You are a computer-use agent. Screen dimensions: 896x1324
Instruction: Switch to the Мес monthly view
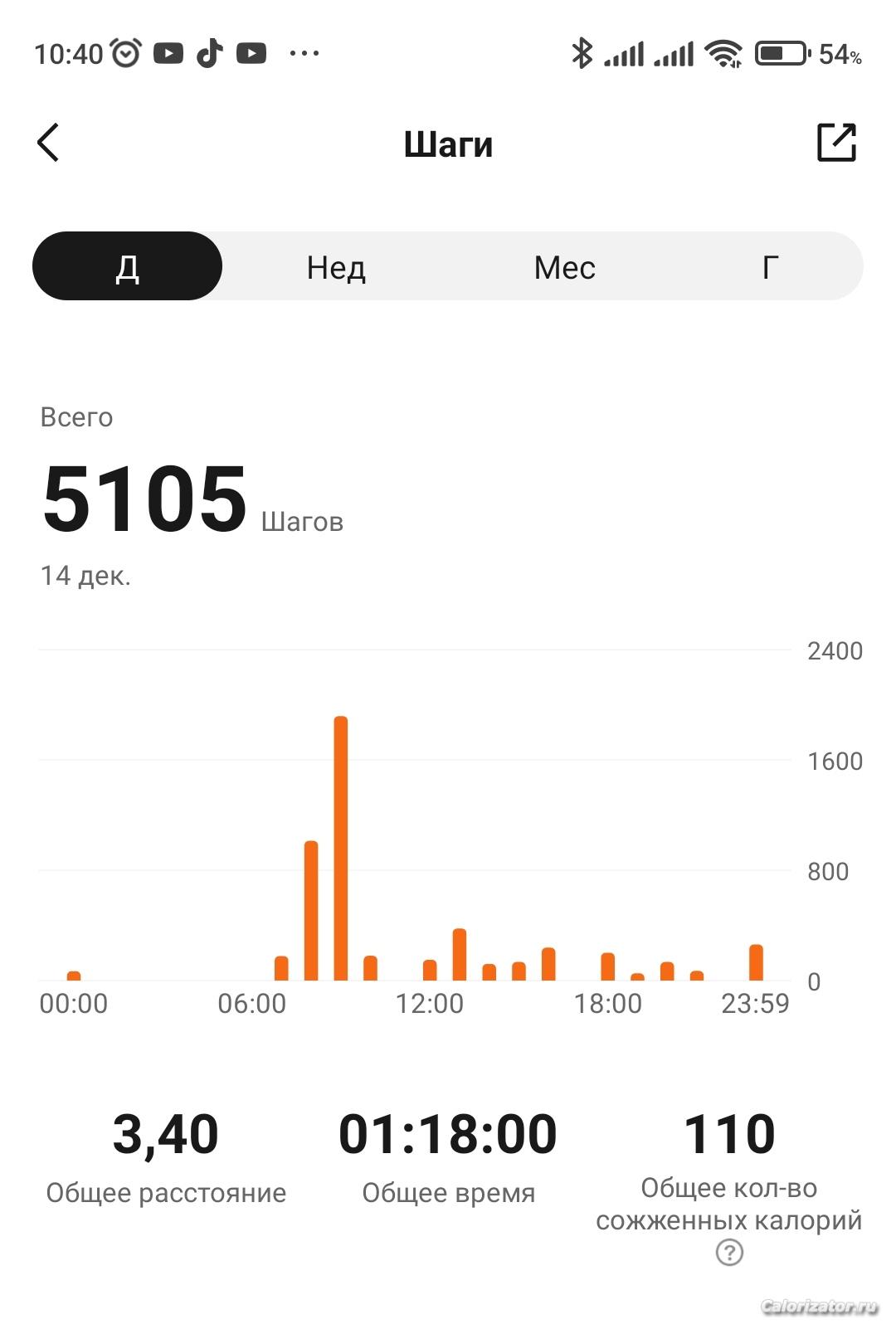[564, 267]
